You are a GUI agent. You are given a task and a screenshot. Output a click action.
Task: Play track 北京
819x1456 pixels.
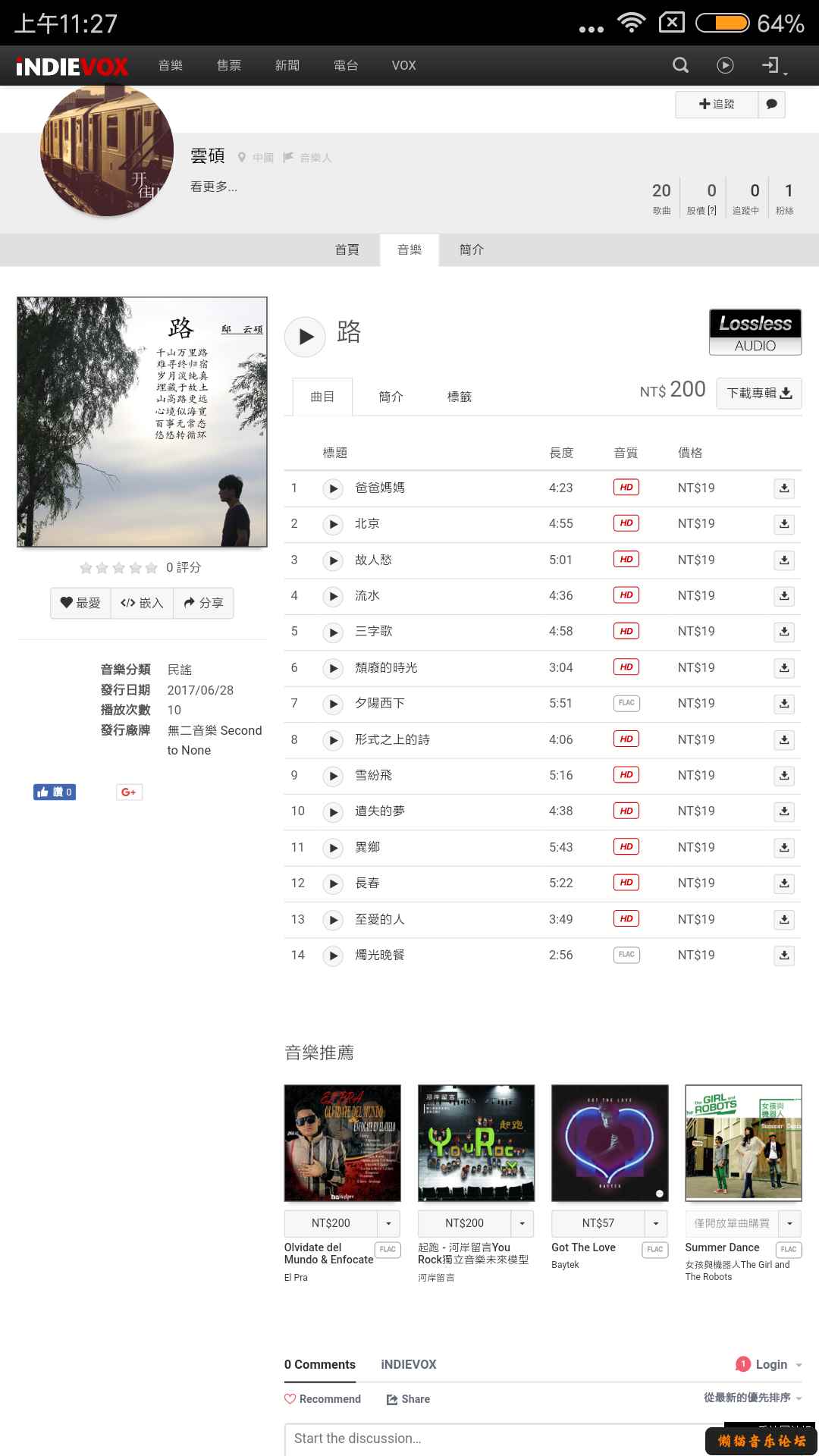(333, 524)
